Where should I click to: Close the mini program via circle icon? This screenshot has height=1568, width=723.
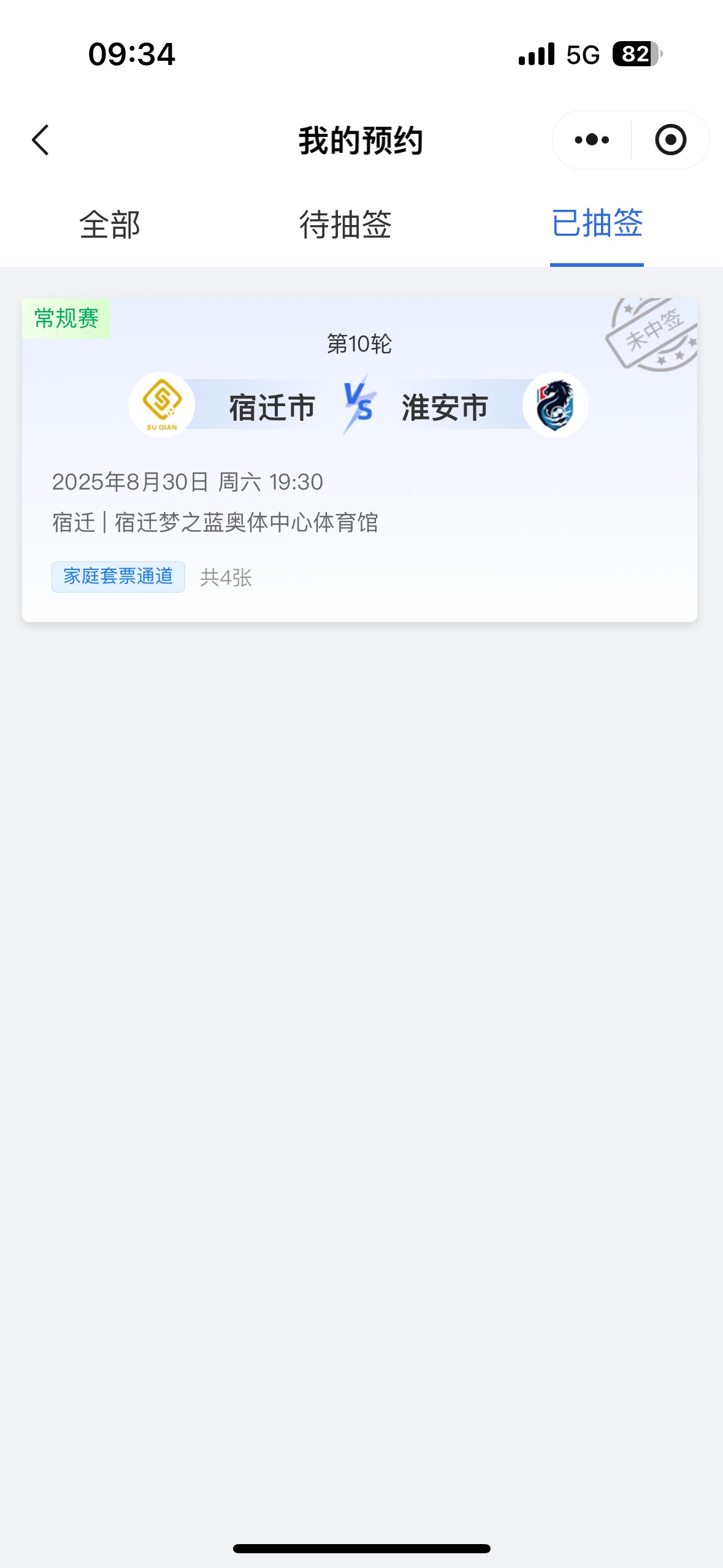point(670,140)
